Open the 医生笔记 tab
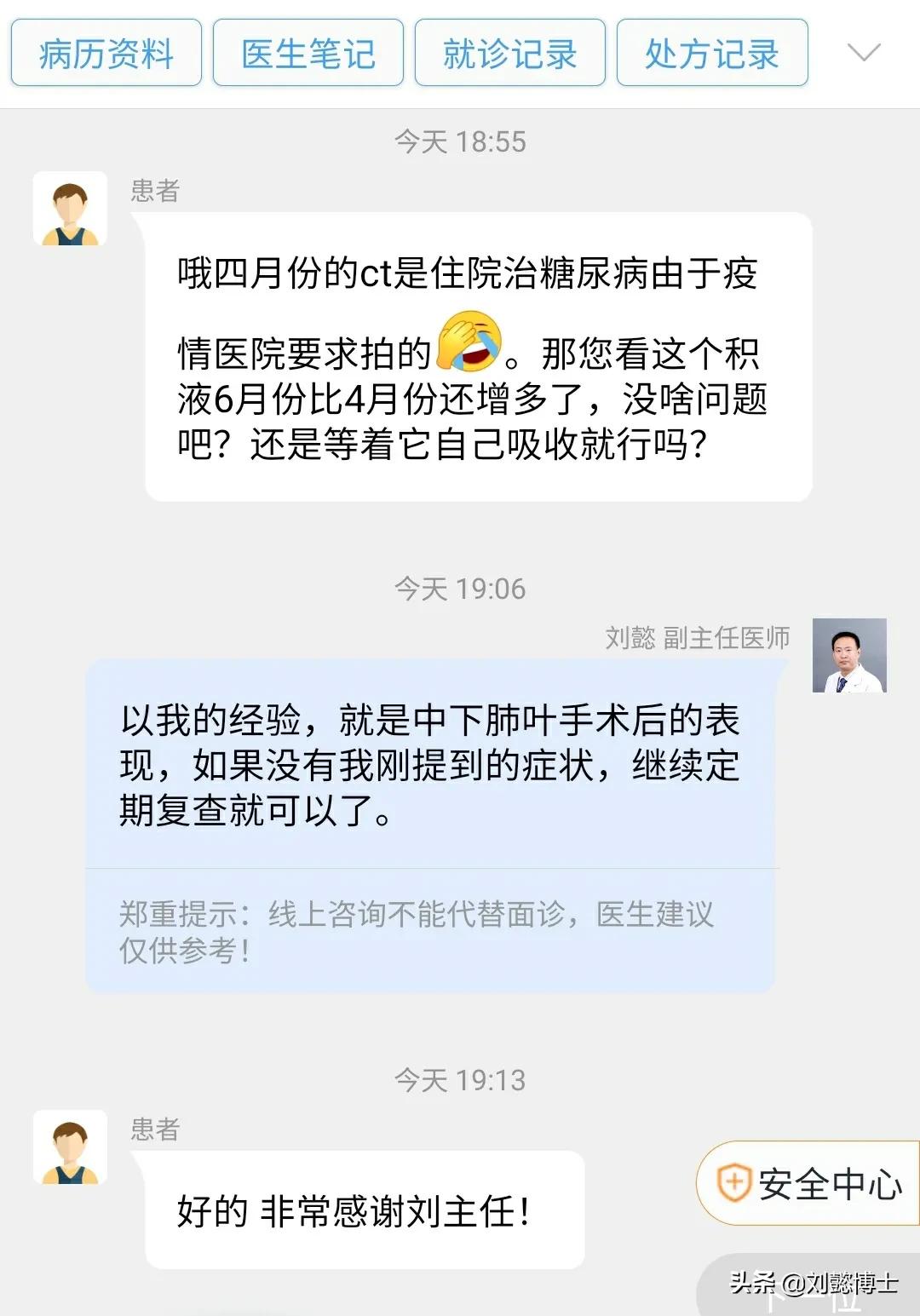 pyautogui.click(x=308, y=53)
